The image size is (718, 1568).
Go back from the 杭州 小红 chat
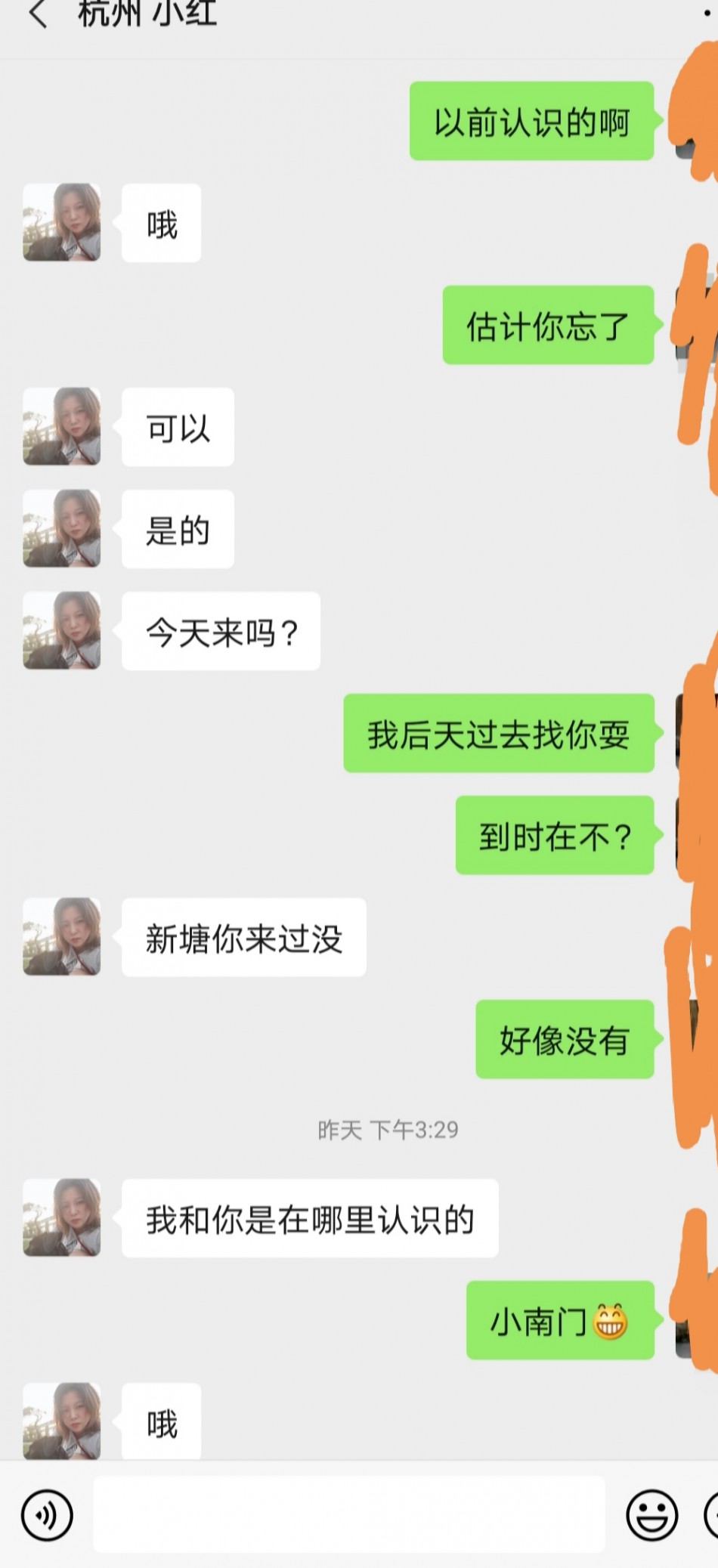tap(38, 15)
